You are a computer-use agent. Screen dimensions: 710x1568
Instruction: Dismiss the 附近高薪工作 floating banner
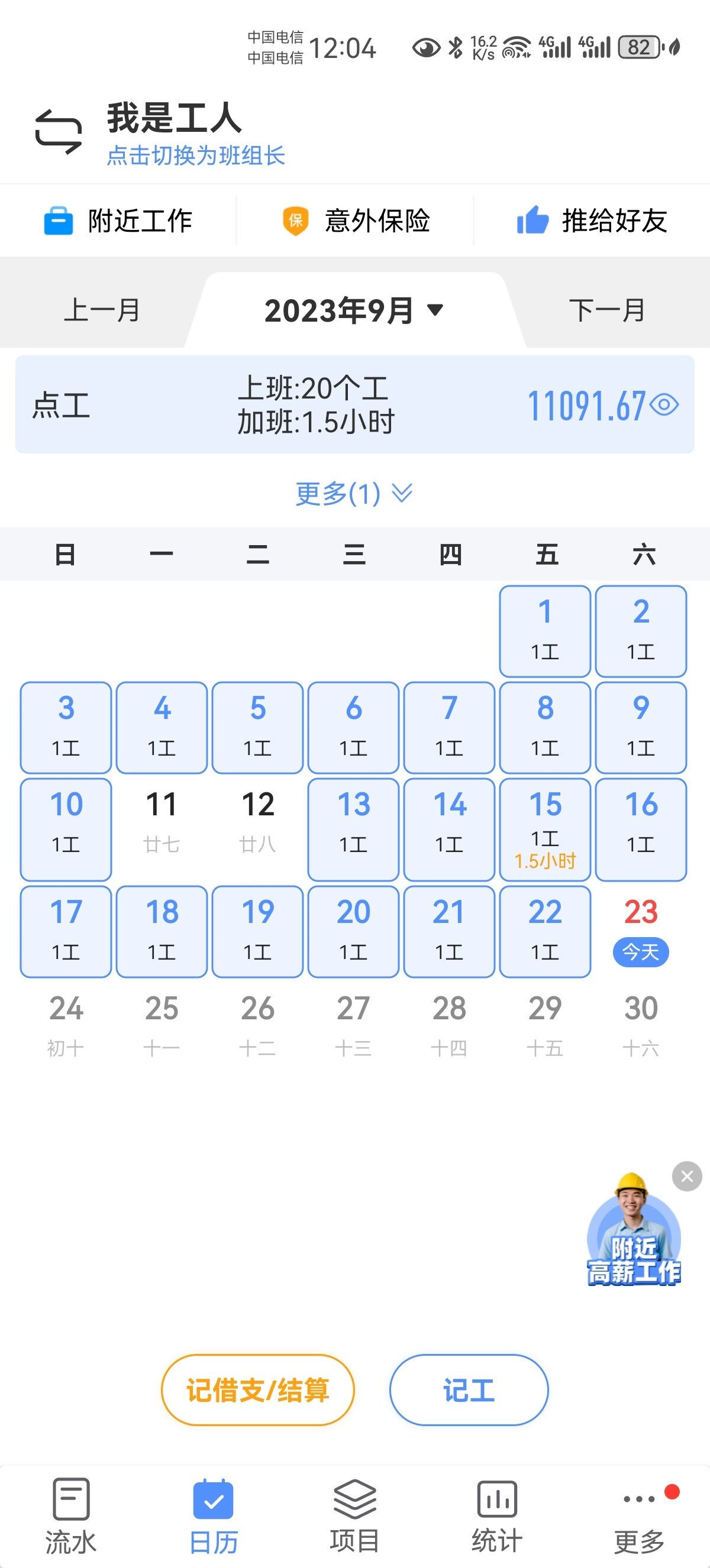[x=687, y=1176]
